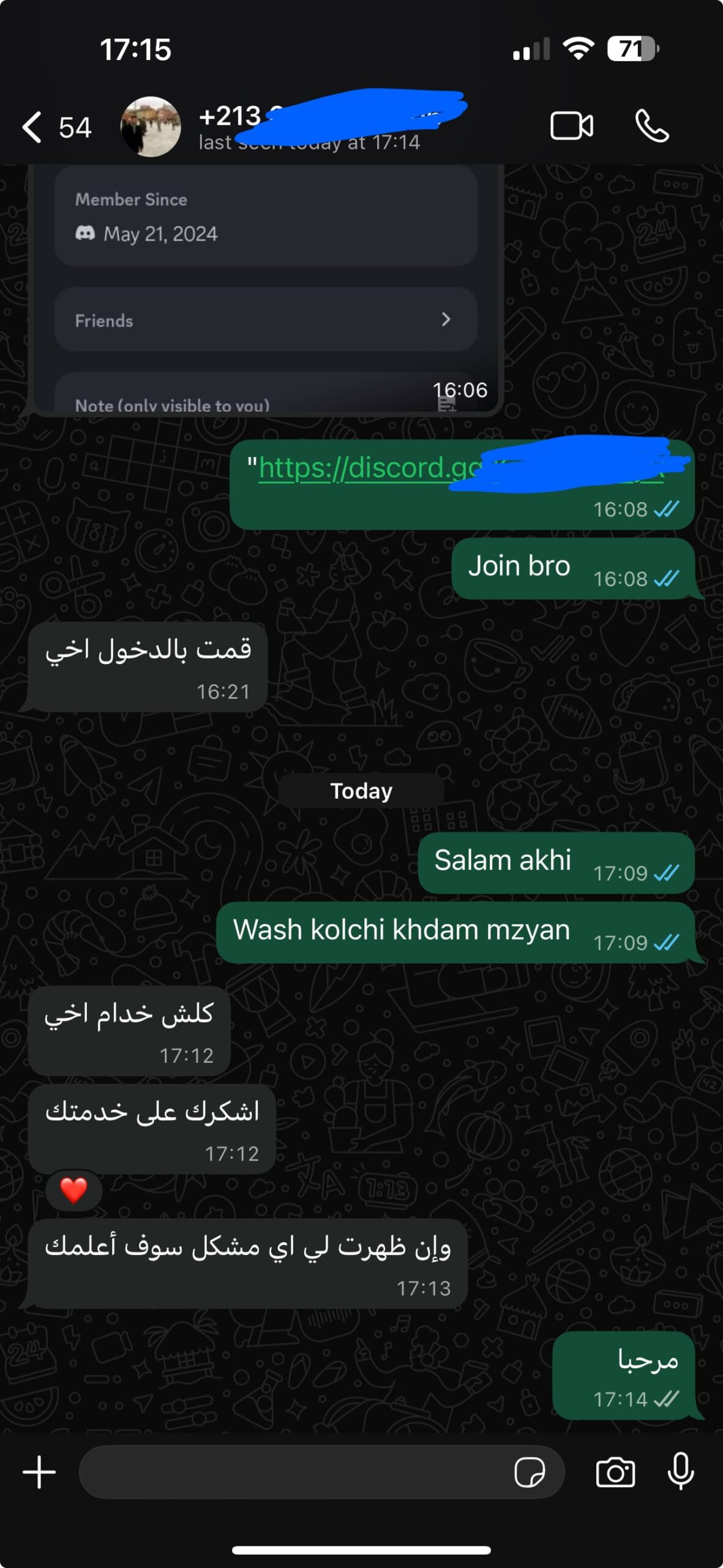Viewport: 723px width, 1568px height.
Task: View the heart reaction on the message
Action: [73, 1190]
